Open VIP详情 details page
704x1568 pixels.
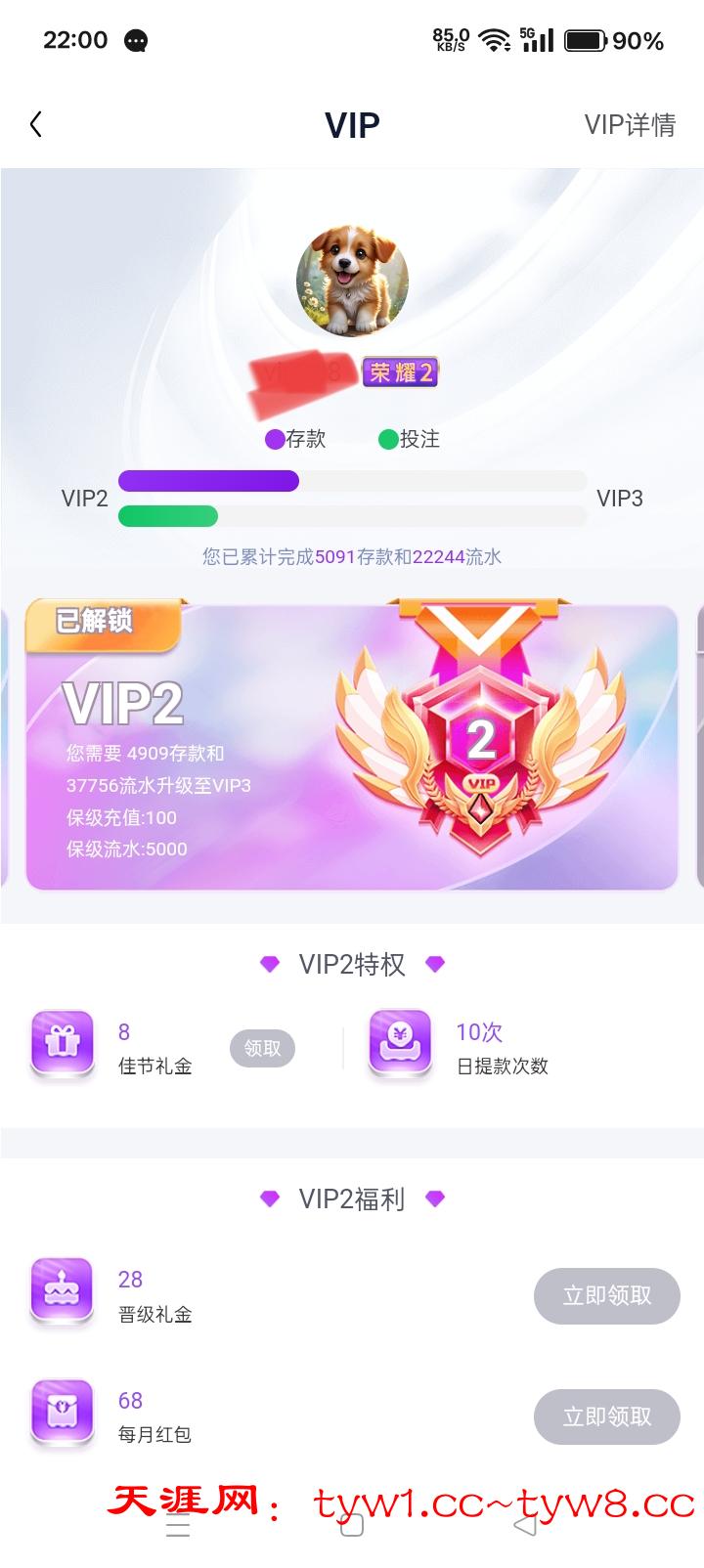(x=630, y=125)
